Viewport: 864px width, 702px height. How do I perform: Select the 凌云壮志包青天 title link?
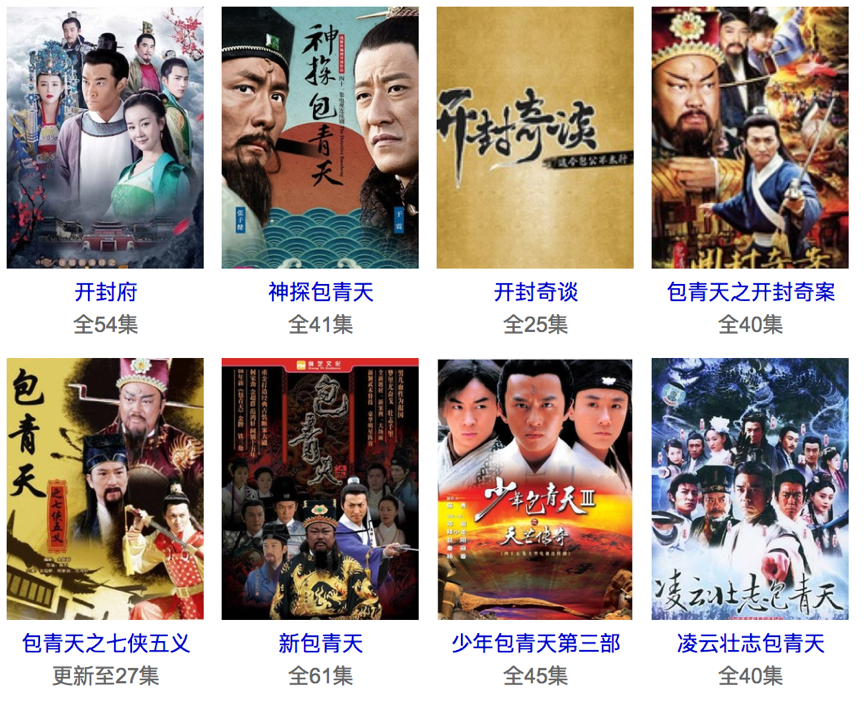click(750, 643)
